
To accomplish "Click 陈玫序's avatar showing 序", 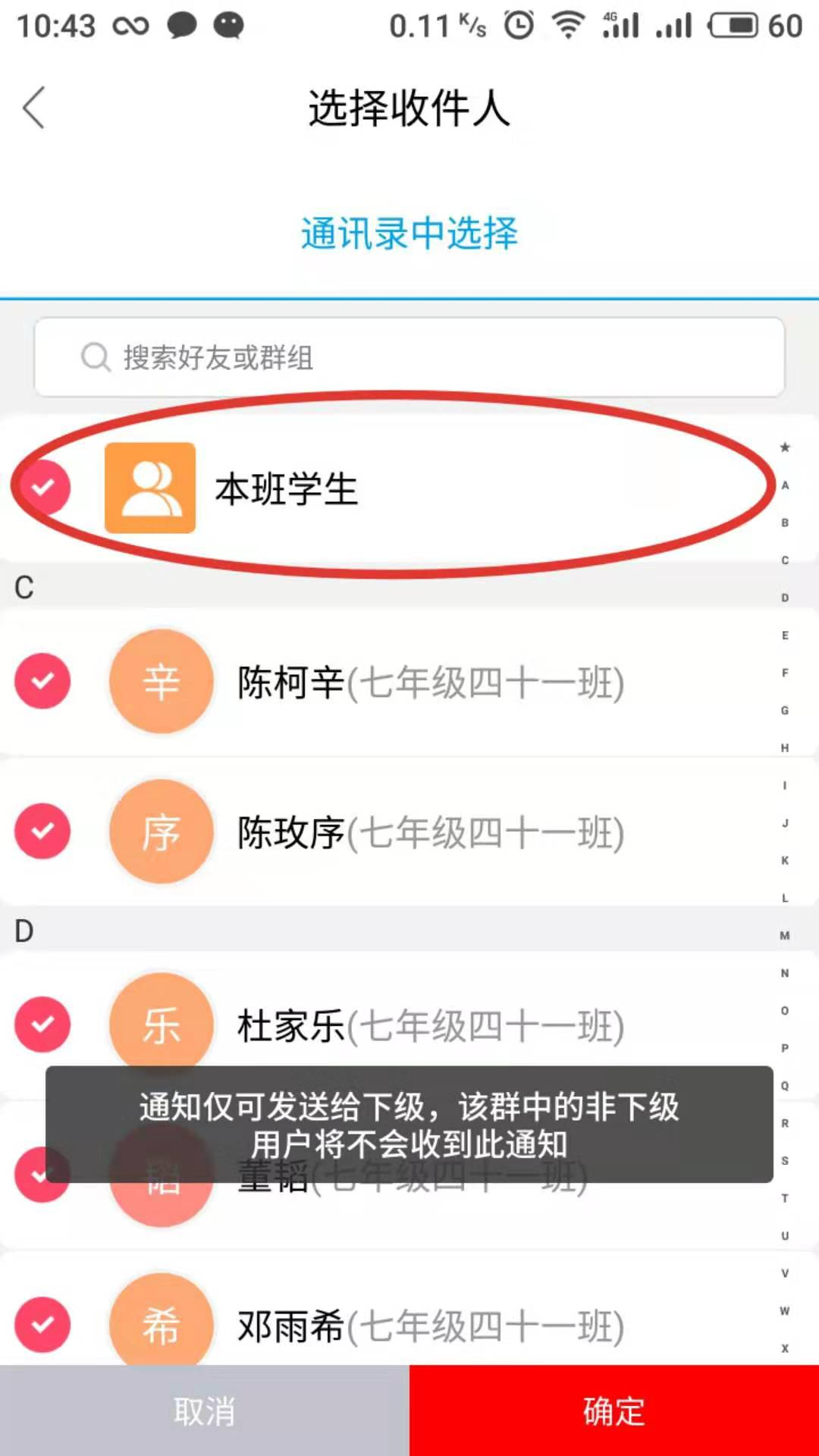I will [161, 831].
